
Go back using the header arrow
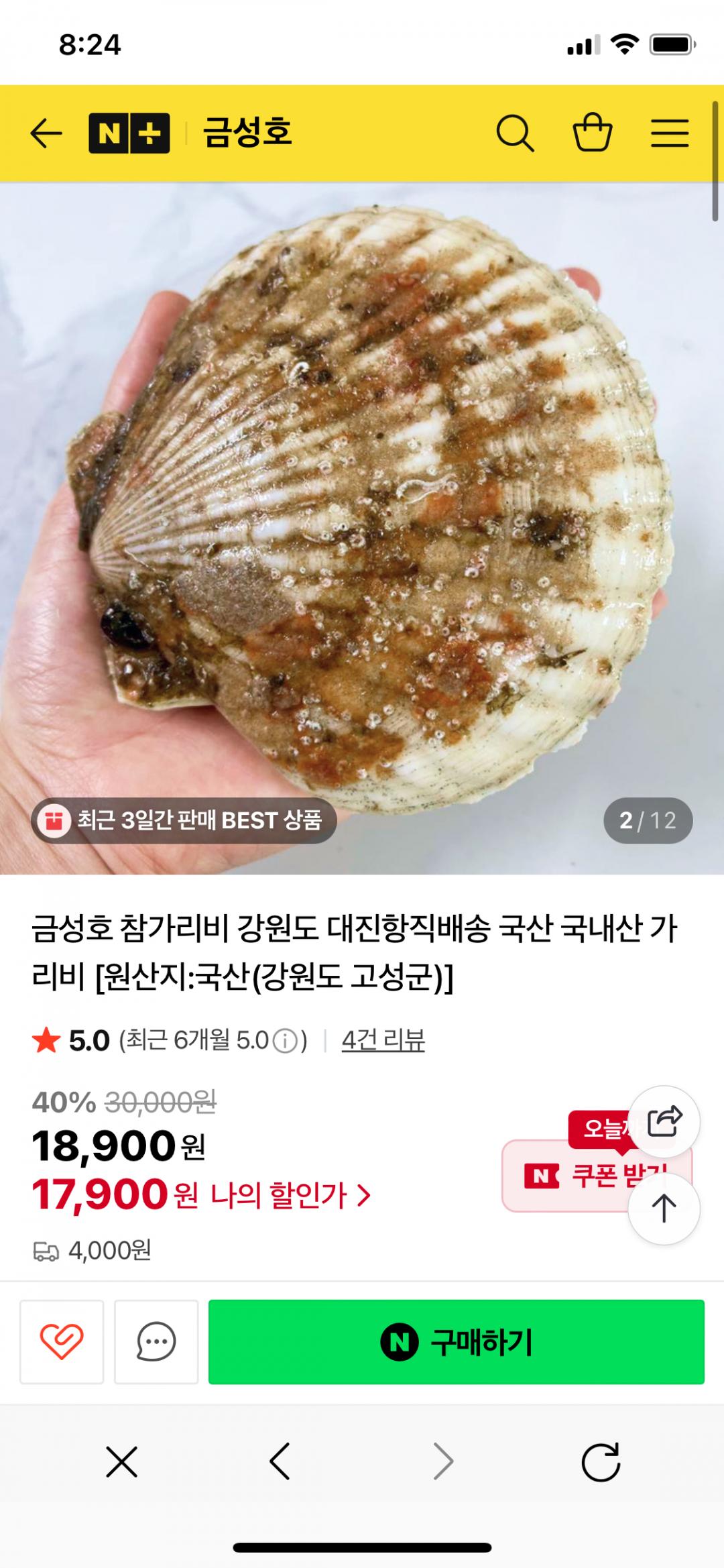(x=46, y=133)
